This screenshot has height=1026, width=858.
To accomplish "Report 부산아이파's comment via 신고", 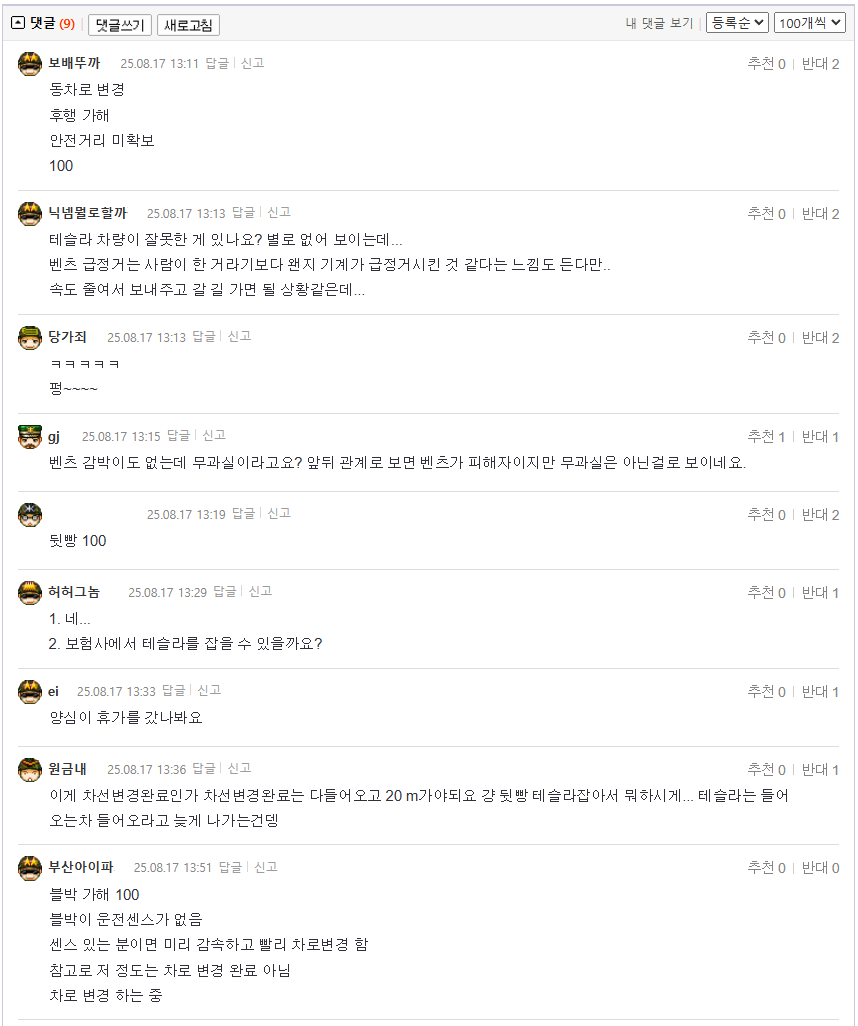I will point(265,867).
